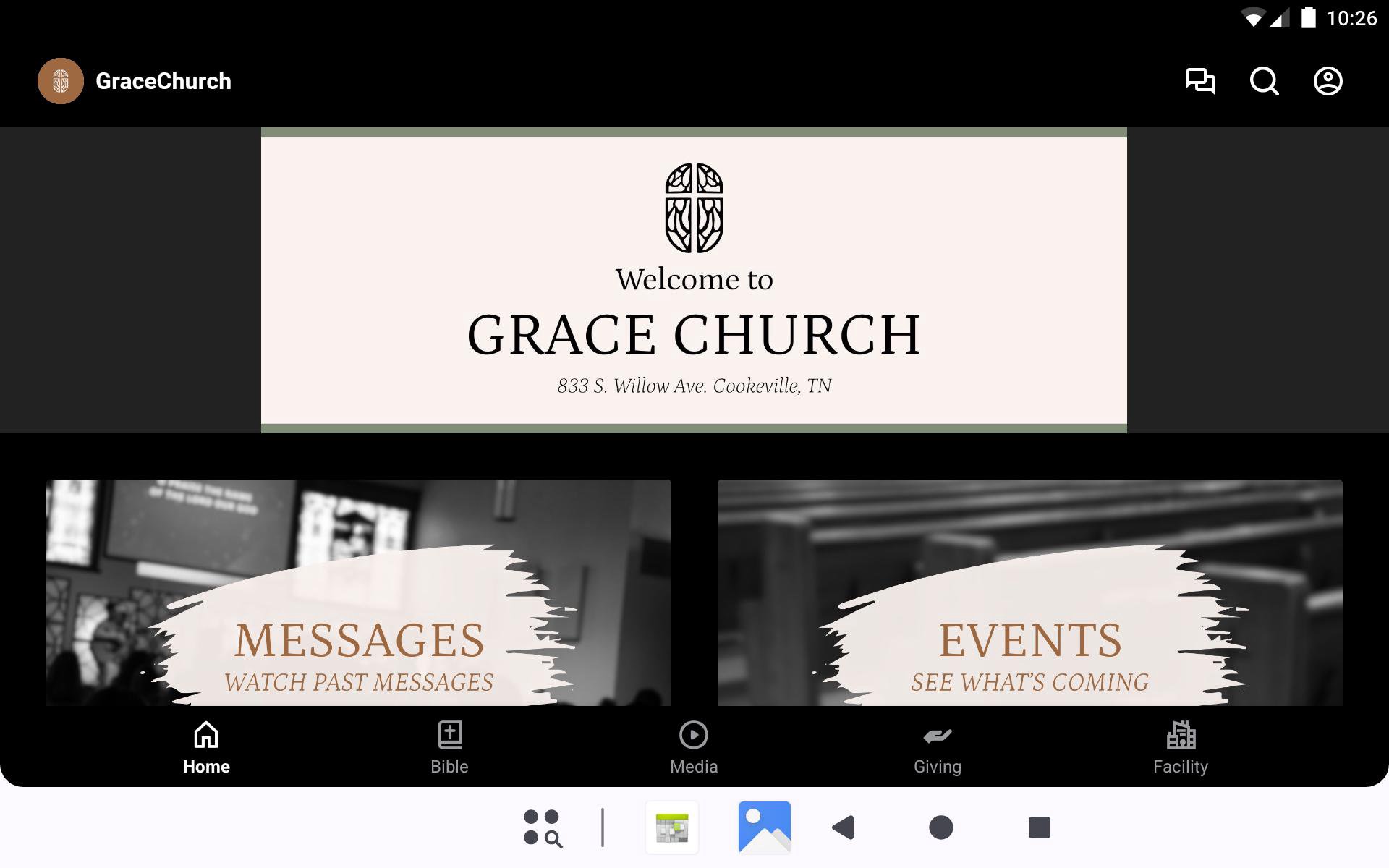Open the Messages card
The image size is (1389, 868).
[x=359, y=592]
